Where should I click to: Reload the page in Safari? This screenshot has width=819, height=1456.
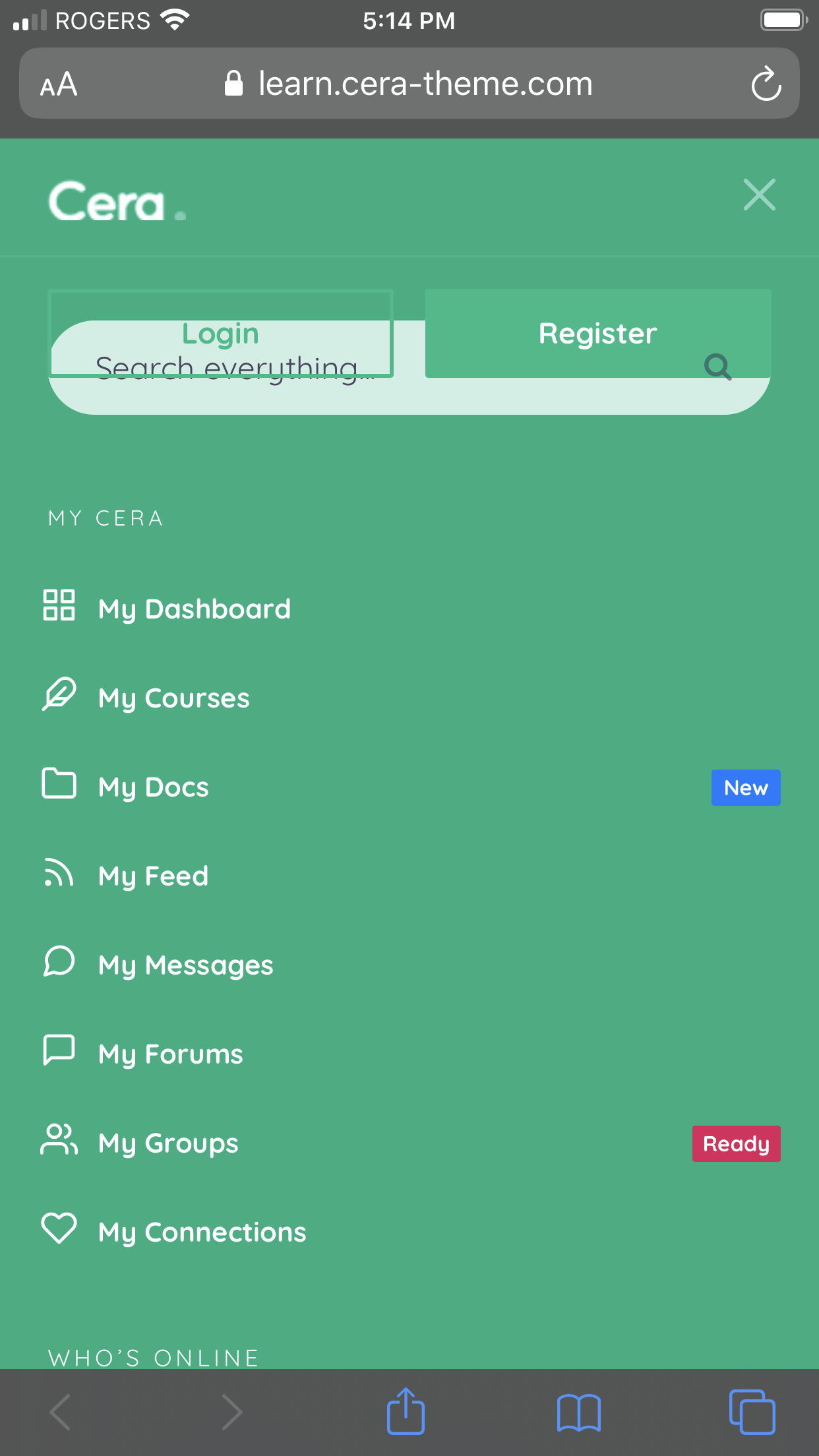pyautogui.click(x=766, y=84)
